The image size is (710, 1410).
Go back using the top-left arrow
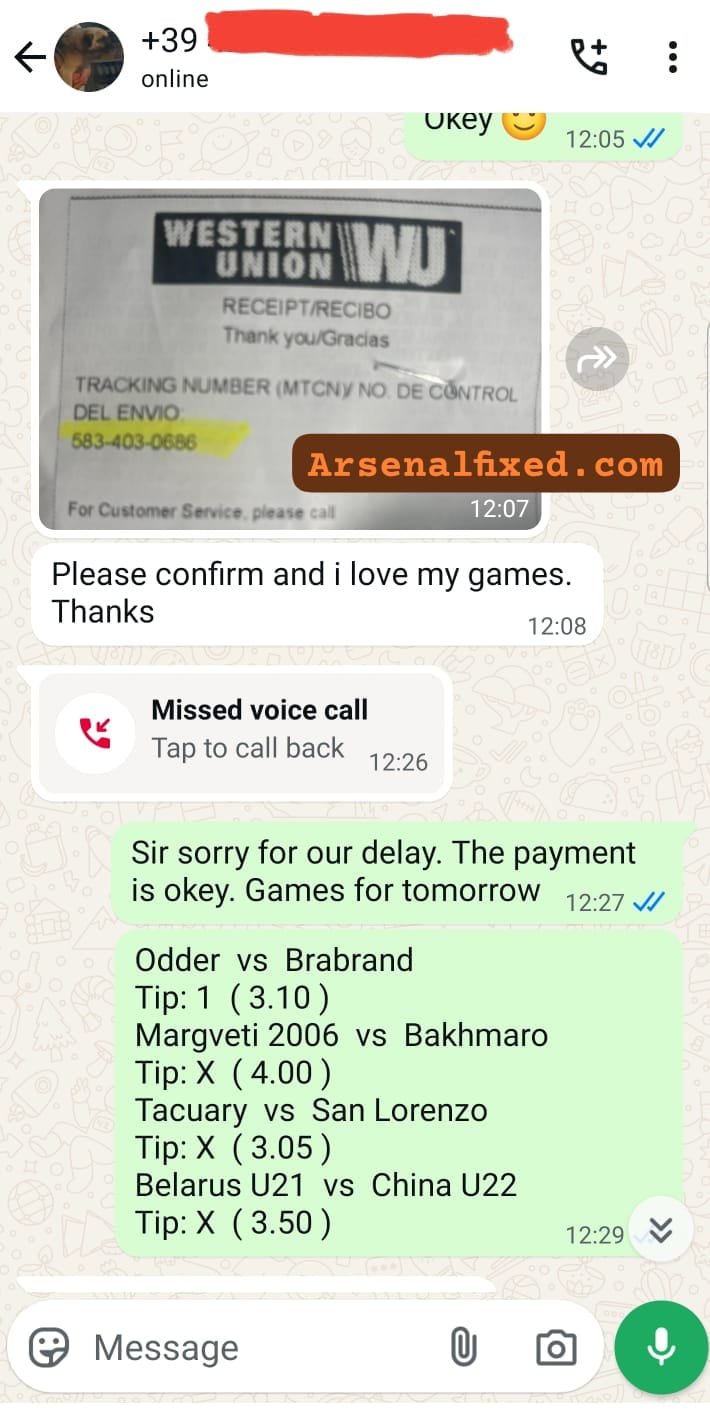[30, 58]
